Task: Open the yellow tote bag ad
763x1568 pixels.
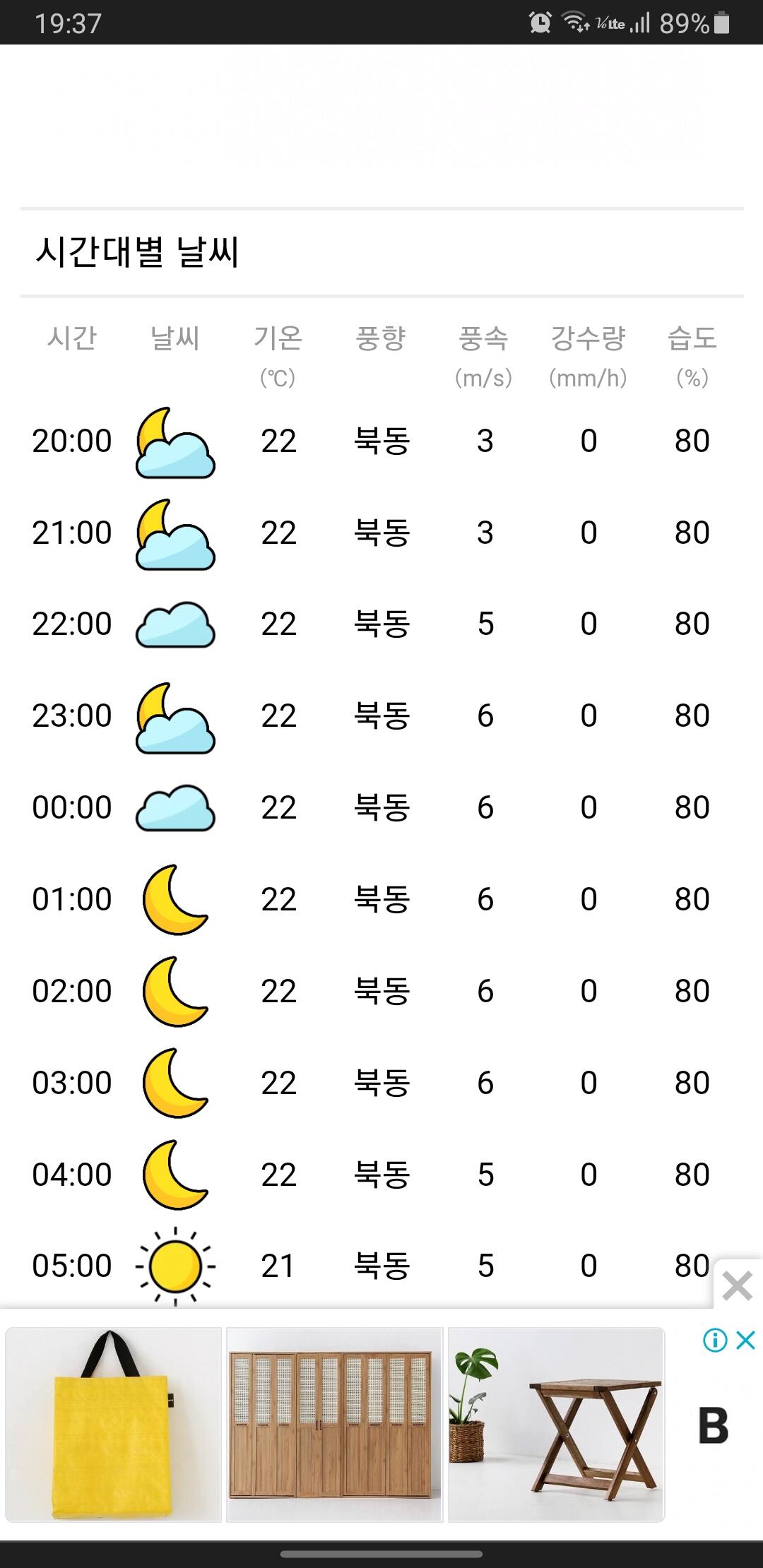Action: click(113, 1424)
